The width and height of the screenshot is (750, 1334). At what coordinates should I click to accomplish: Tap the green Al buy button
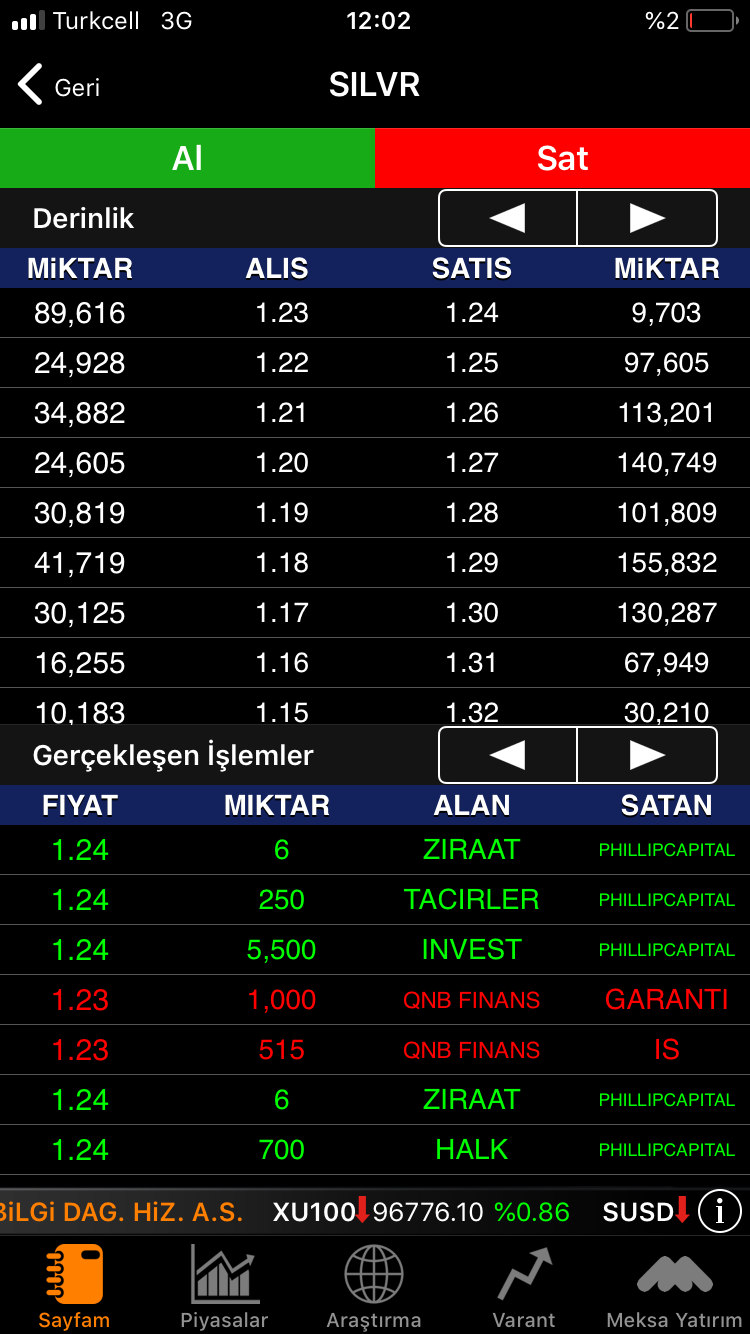pyautogui.click(x=187, y=158)
